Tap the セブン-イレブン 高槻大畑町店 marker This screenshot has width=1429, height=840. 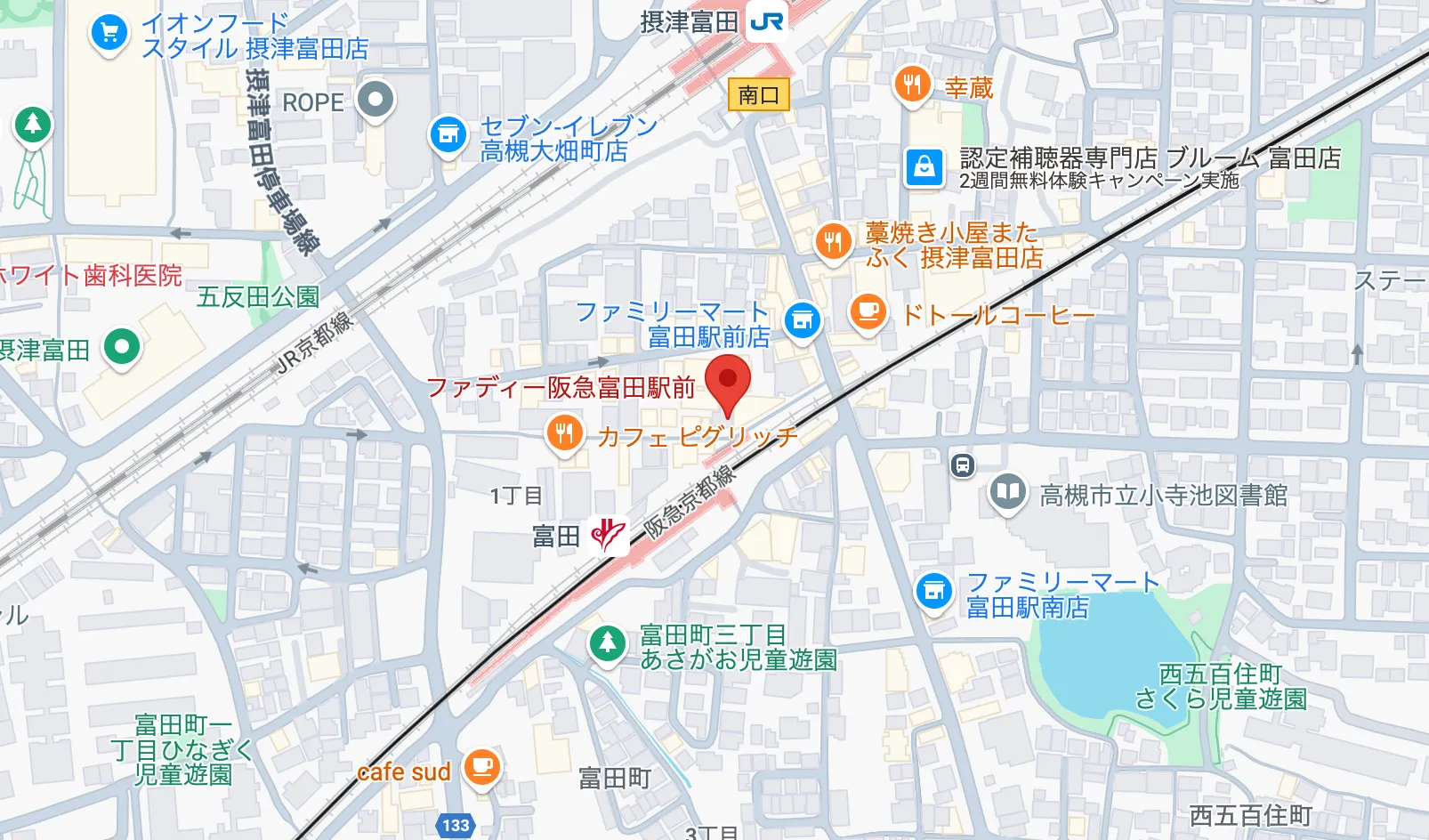(x=448, y=135)
